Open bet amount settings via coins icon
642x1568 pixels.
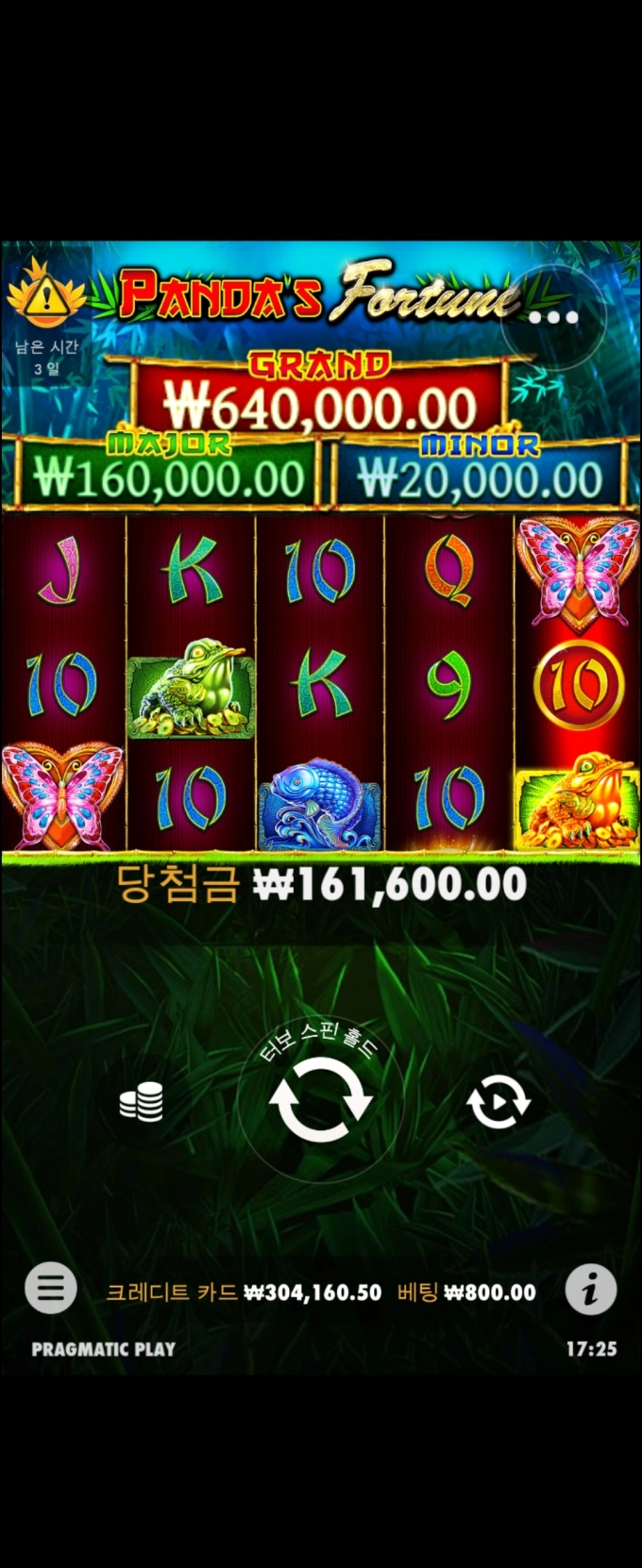point(142,1101)
